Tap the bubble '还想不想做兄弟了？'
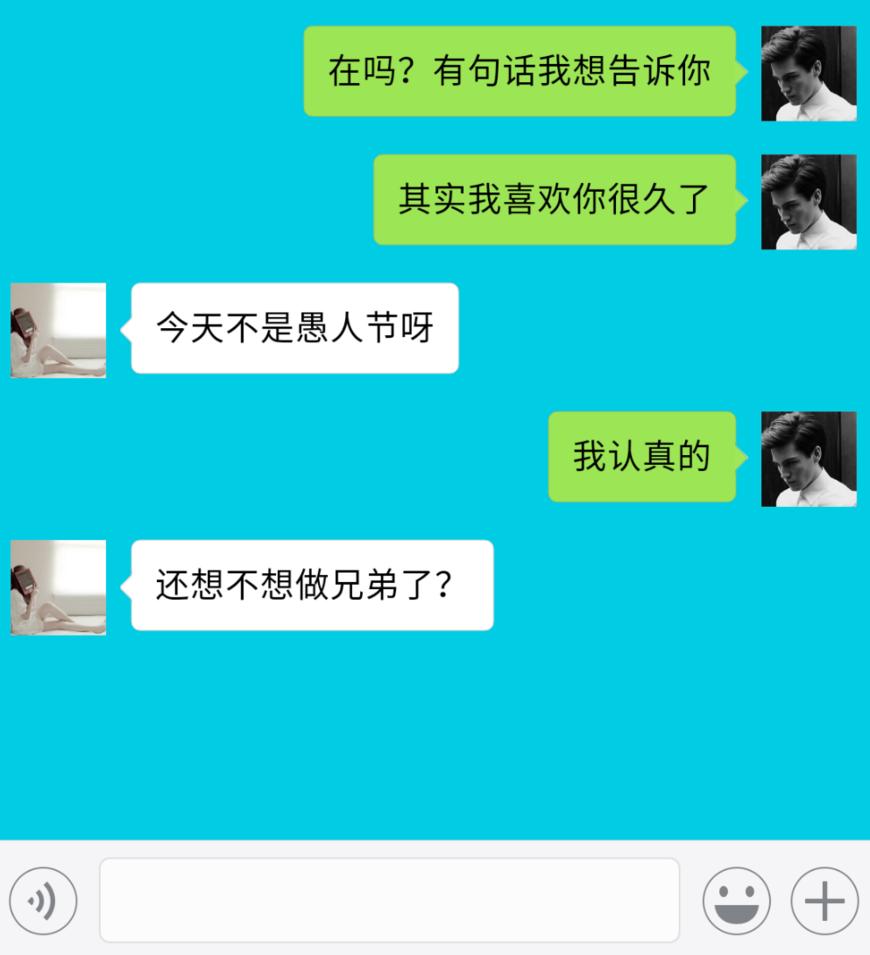Image resolution: width=870 pixels, height=955 pixels. coord(310,583)
